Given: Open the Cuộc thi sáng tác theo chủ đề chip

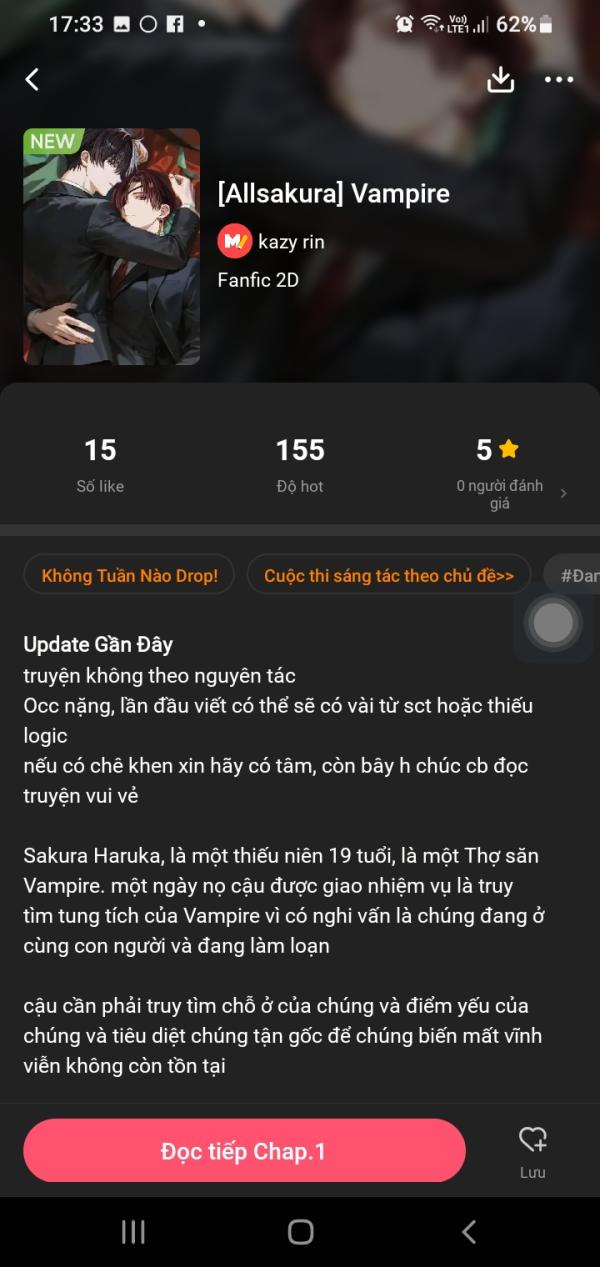Looking at the screenshot, I should (x=389, y=575).
